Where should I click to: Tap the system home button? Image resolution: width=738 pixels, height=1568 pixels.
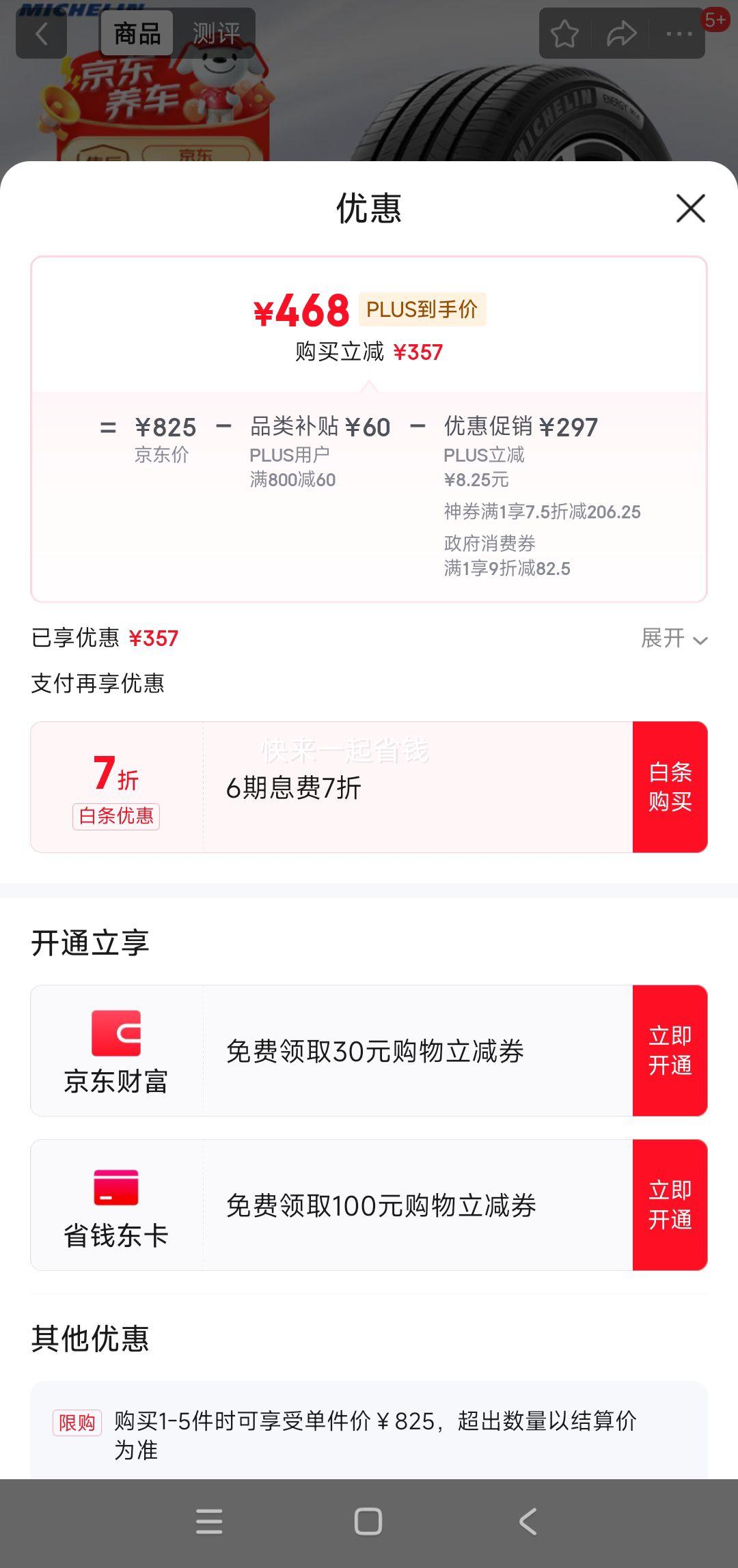[x=368, y=1522]
